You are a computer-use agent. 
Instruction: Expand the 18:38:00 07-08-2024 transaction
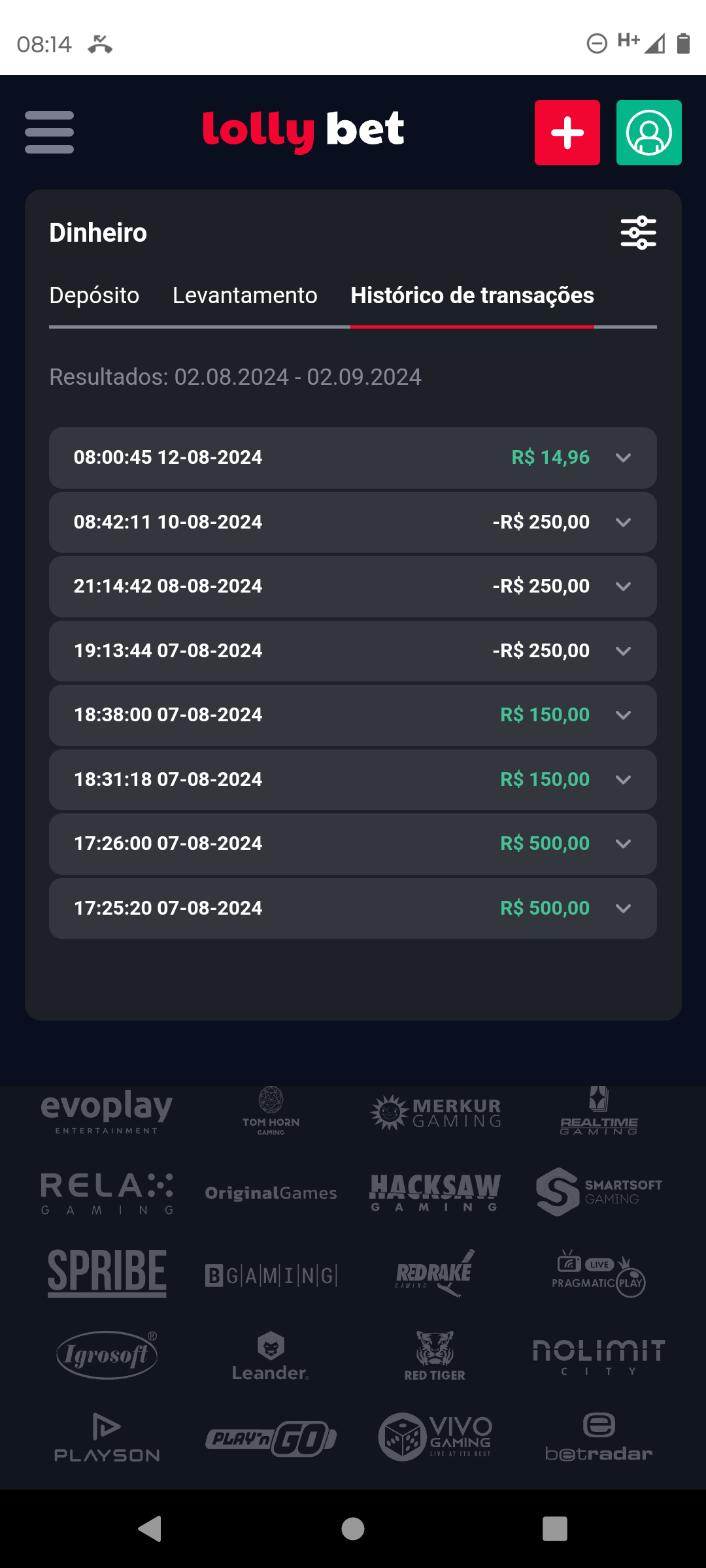[x=623, y=715]
